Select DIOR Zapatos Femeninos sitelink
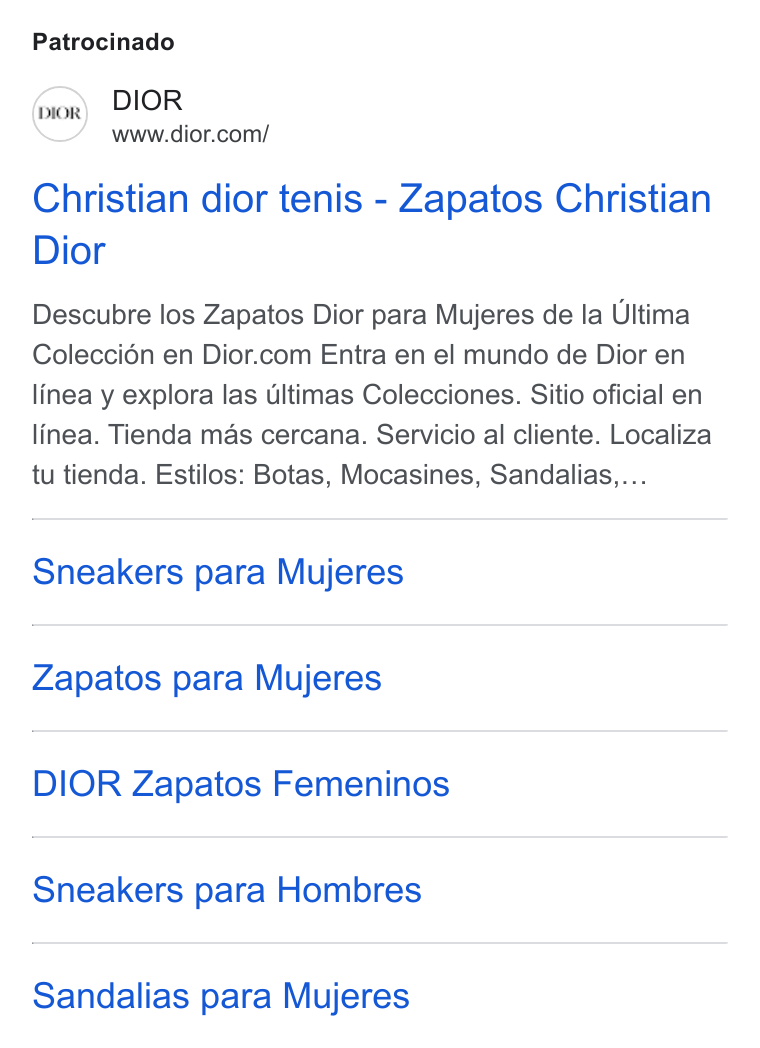The image size is (760, 1048). click(x=241, y=783)
